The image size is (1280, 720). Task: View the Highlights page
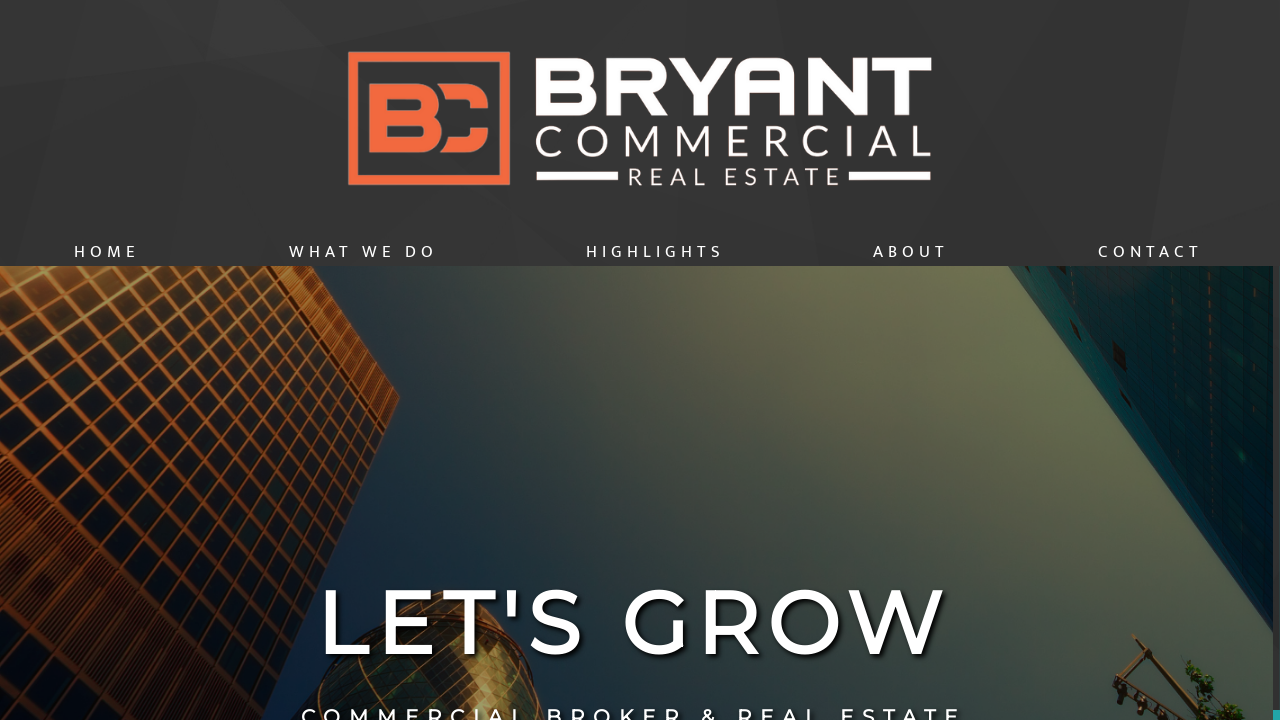coord(654,251)
